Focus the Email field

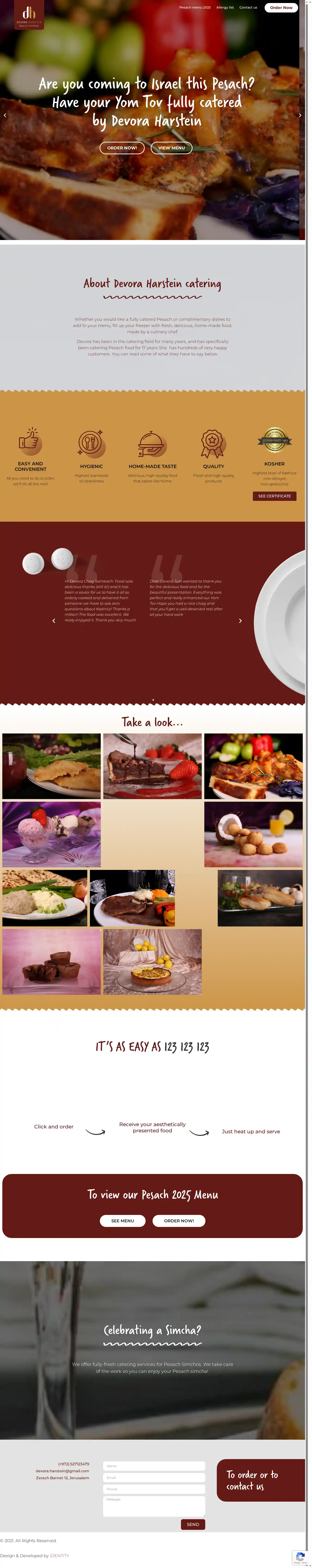[x=154, y=1477]
